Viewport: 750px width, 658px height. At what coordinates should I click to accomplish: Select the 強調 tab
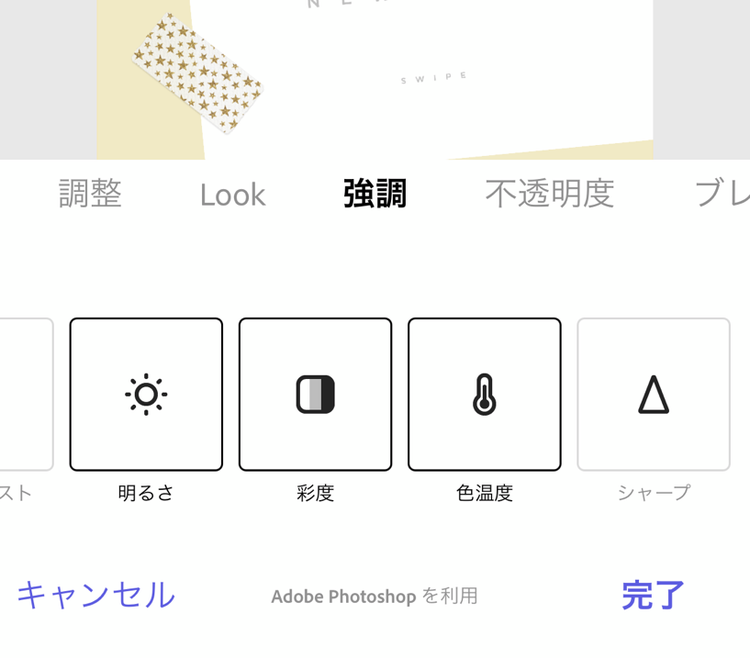click(375, 193)
